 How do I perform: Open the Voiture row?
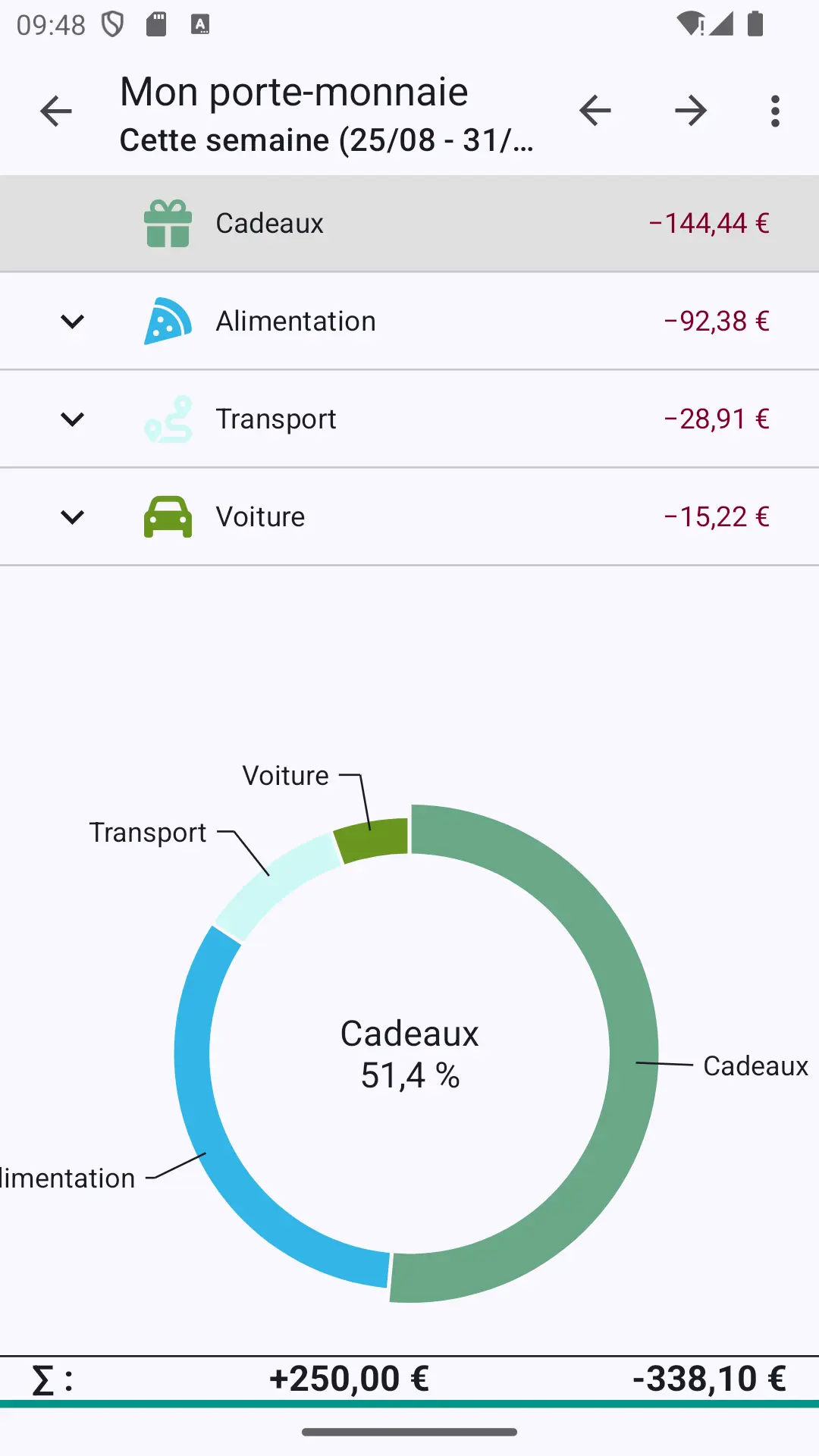coord(409,517)
